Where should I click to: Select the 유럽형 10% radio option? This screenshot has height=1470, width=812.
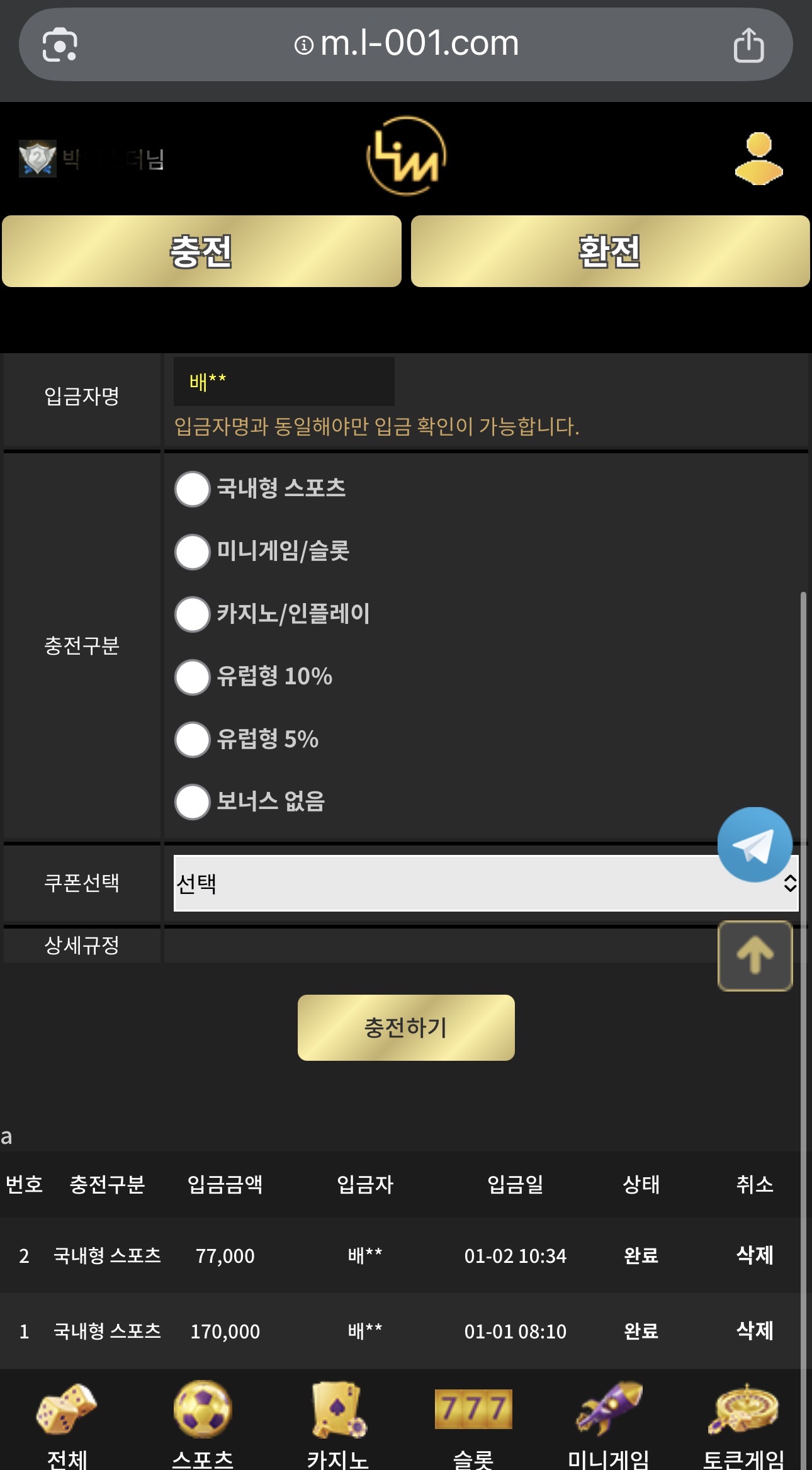pos(193,677)
